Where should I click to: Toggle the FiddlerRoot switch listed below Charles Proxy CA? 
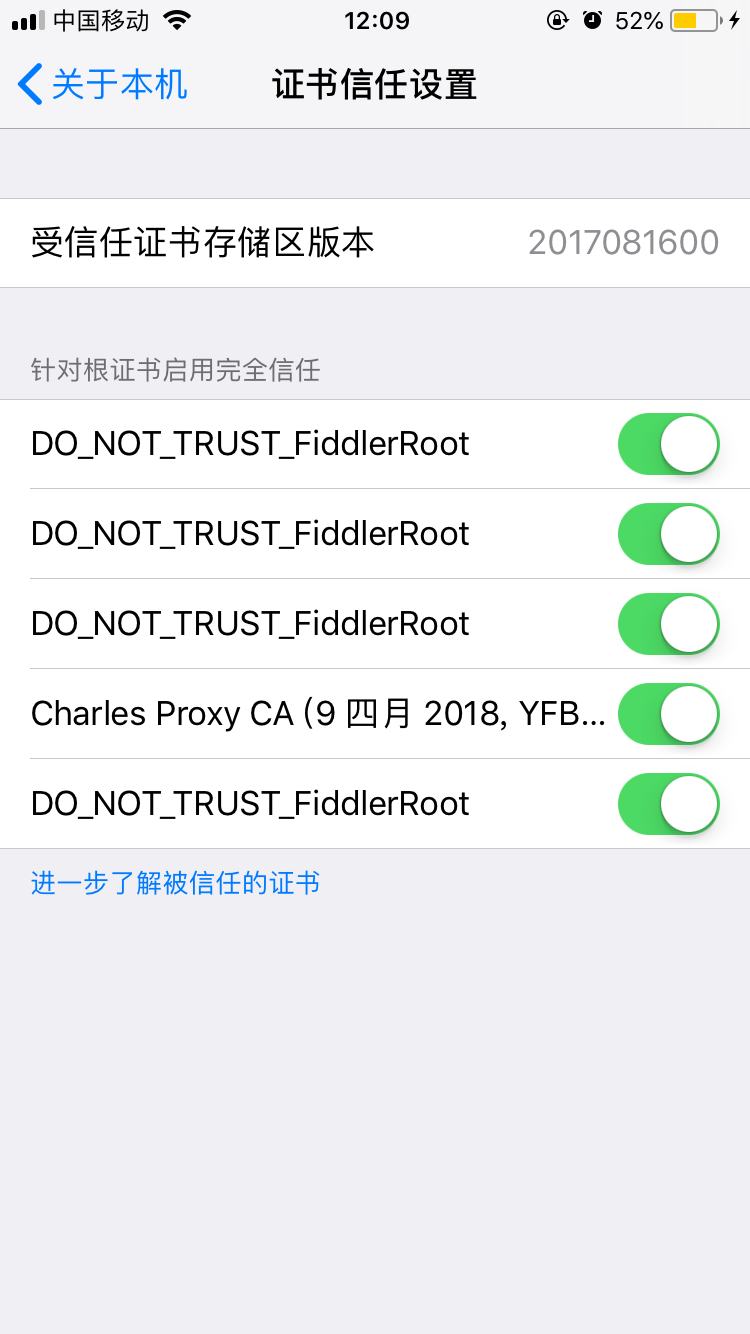pos(669,804)
